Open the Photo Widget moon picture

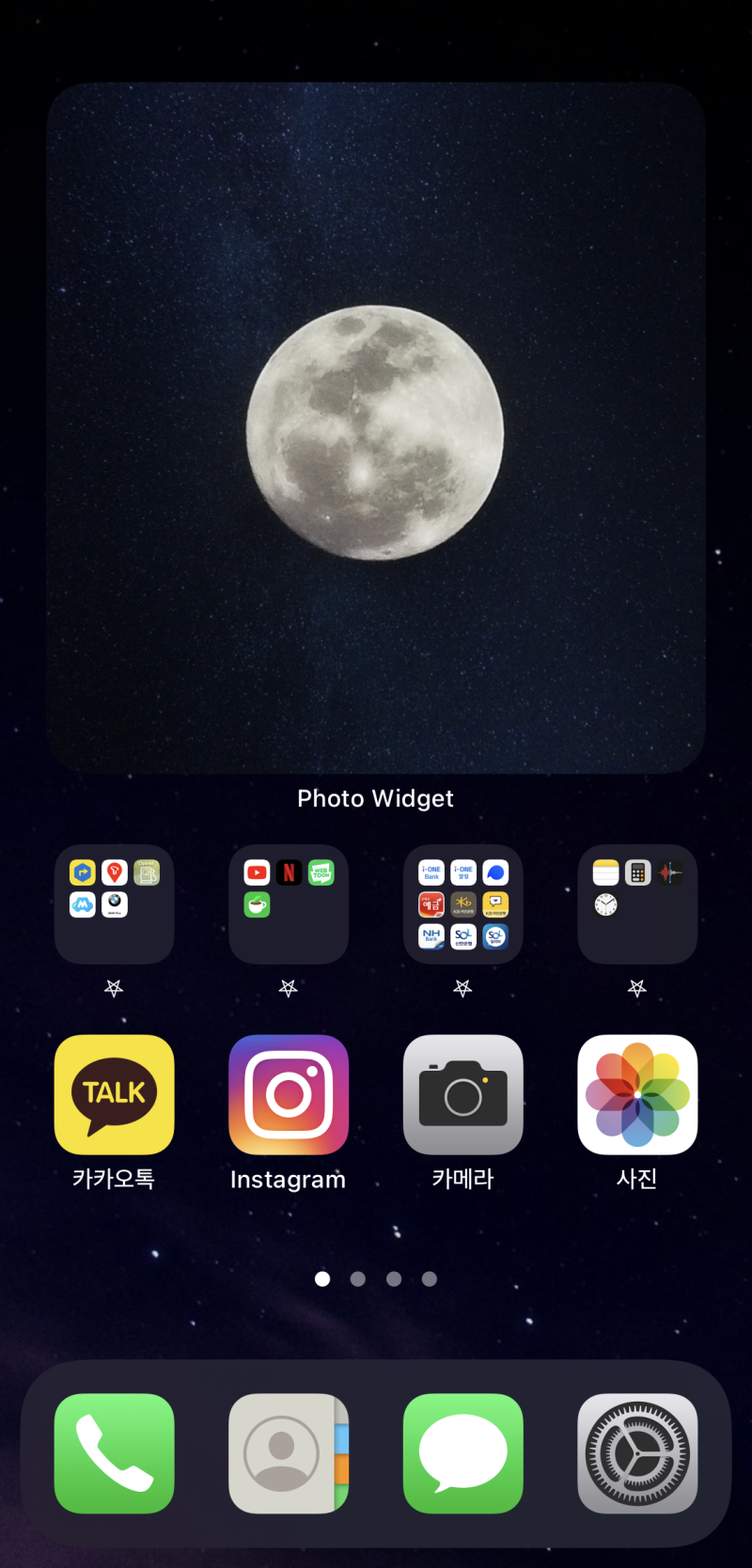(376, 428)
